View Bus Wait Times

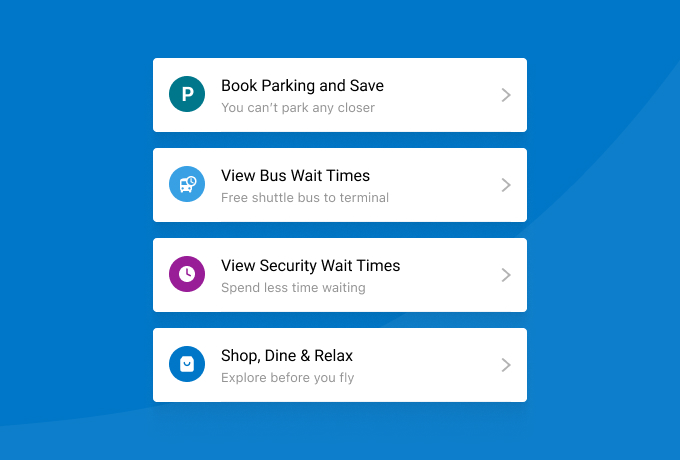tap(339, 185)
